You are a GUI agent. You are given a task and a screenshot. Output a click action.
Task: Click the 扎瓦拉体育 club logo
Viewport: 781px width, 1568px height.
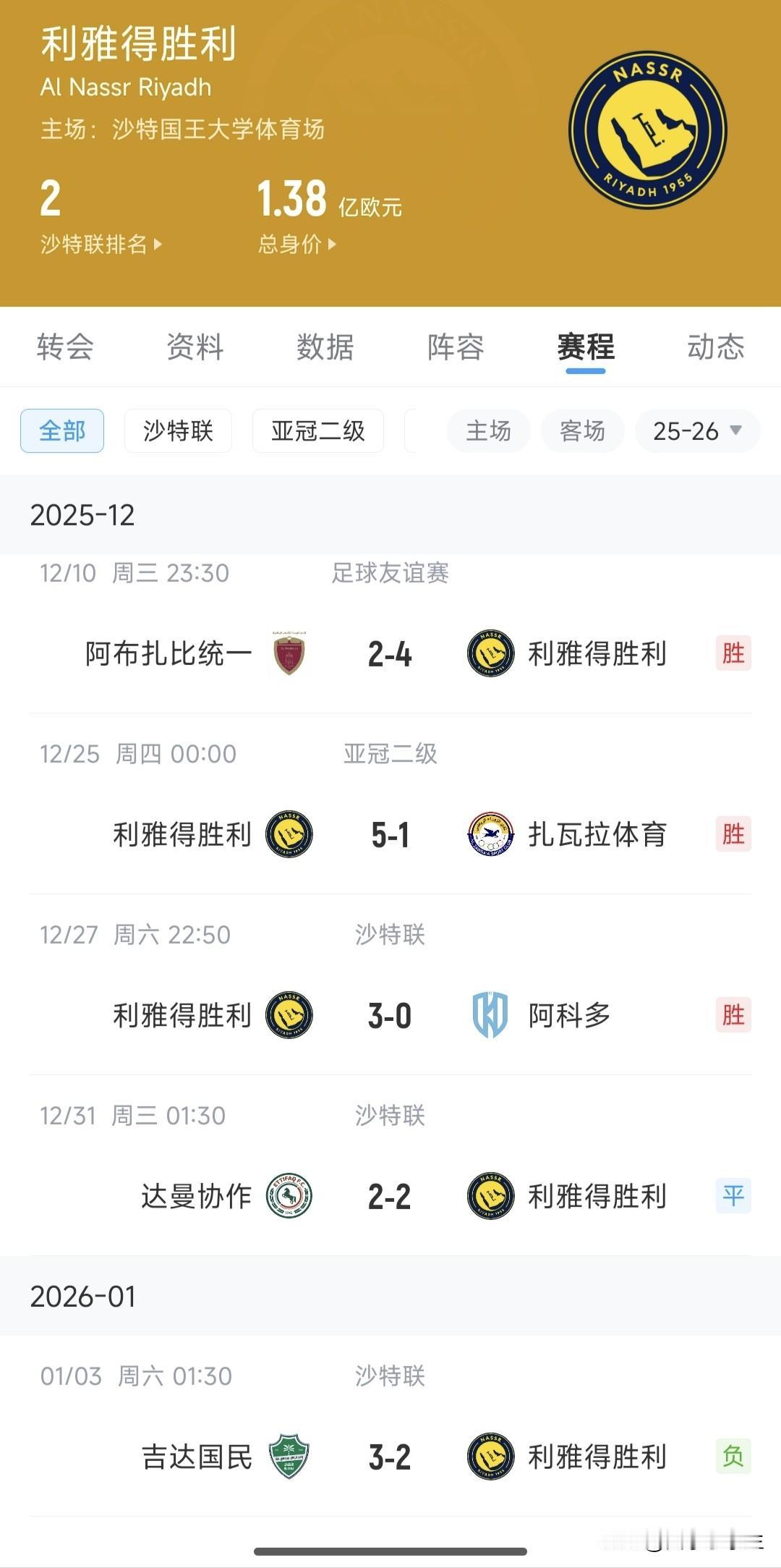[x=491, y=834]
